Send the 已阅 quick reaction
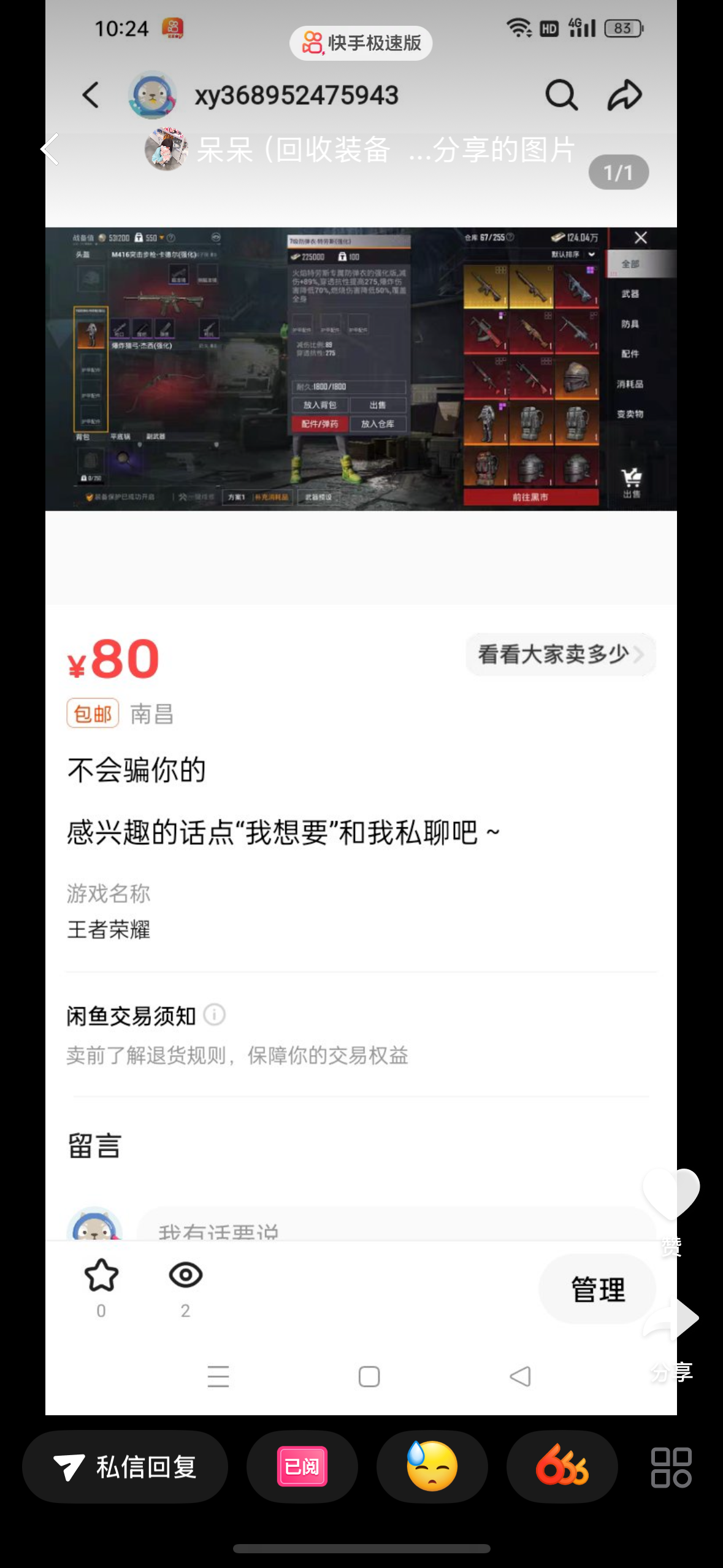 coord(302,1467)
